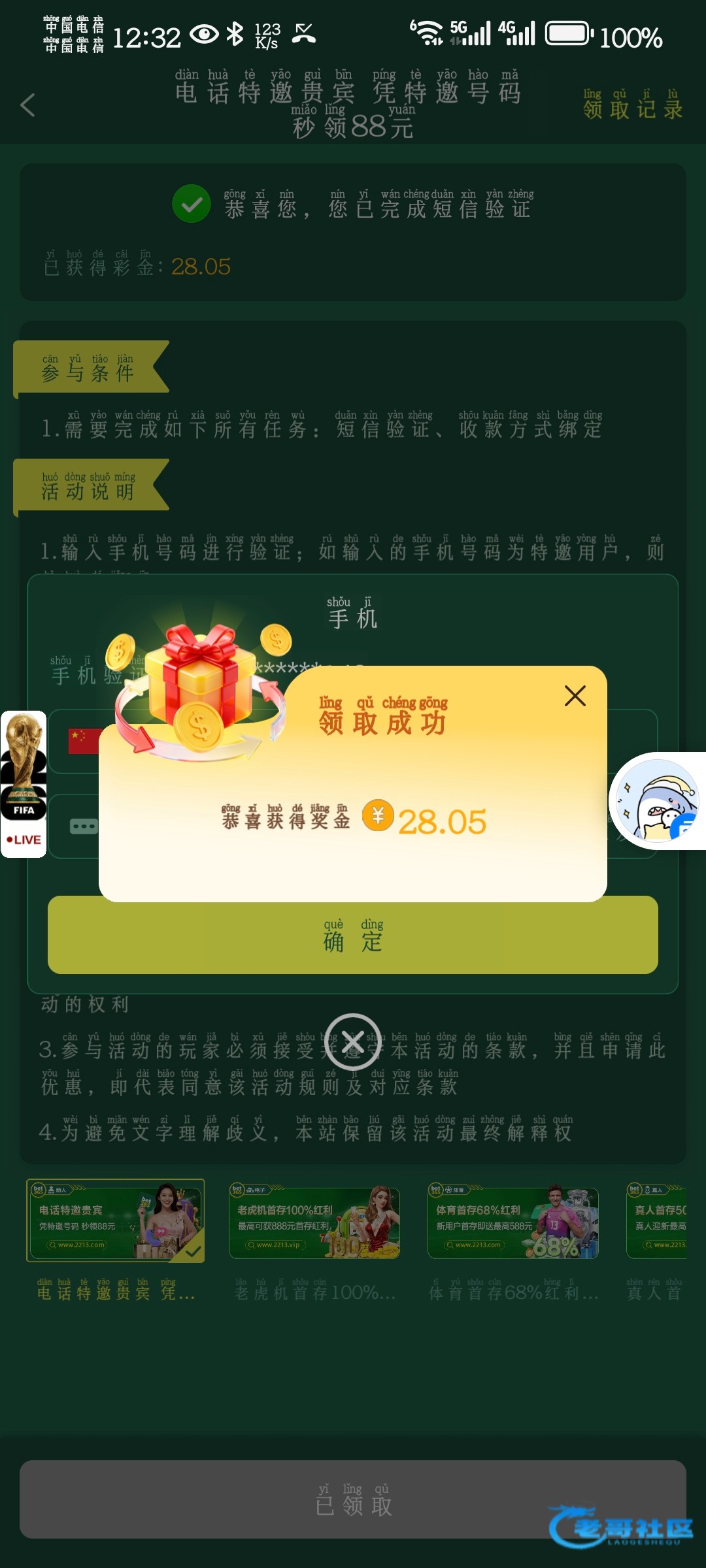This screenshot has height=1568, width=706.
Task: Select the 电话特邀贵宾 promo card
Action: point(116,1220)
